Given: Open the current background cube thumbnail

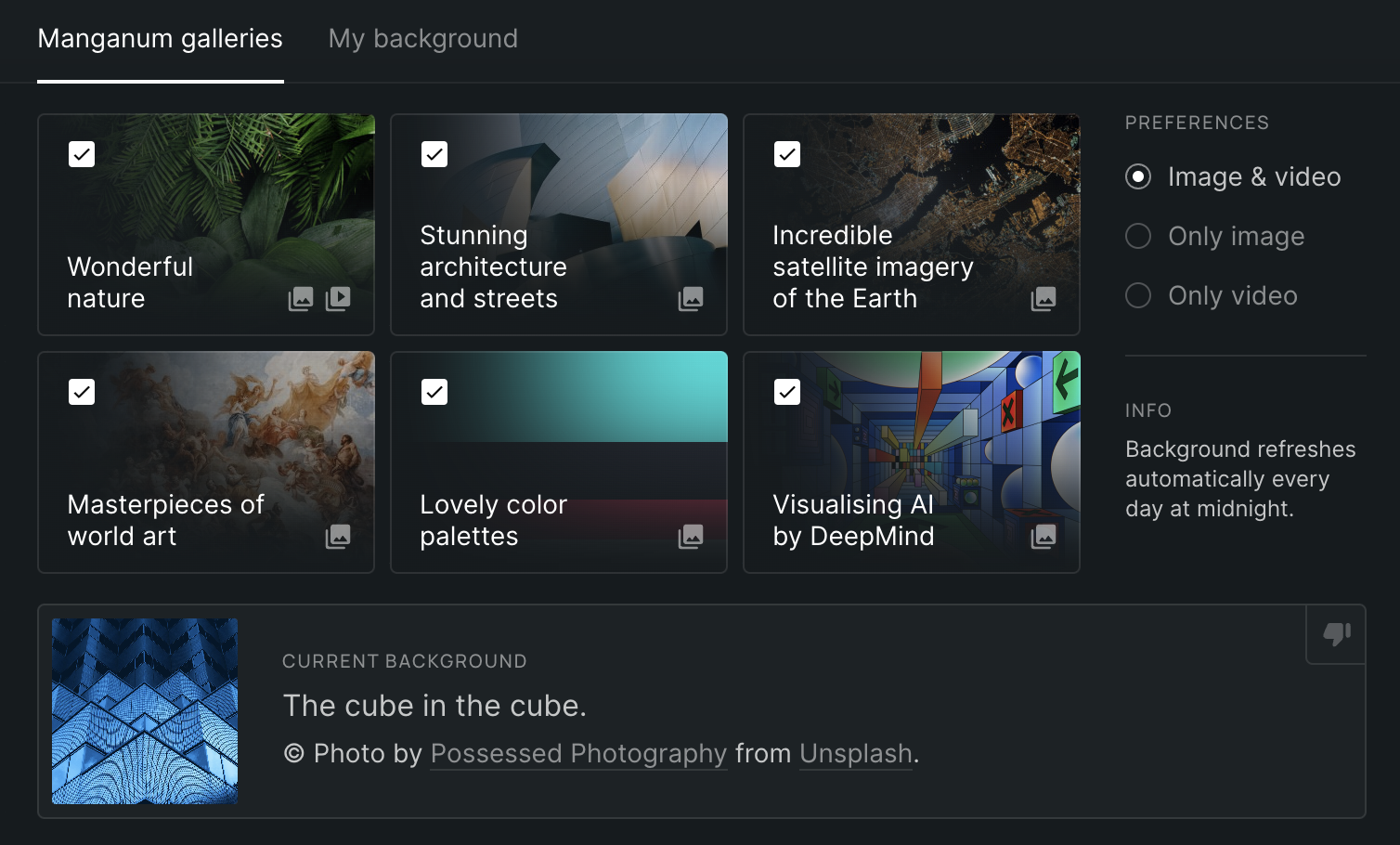Looking at the screenshot, I should [145, 711].
